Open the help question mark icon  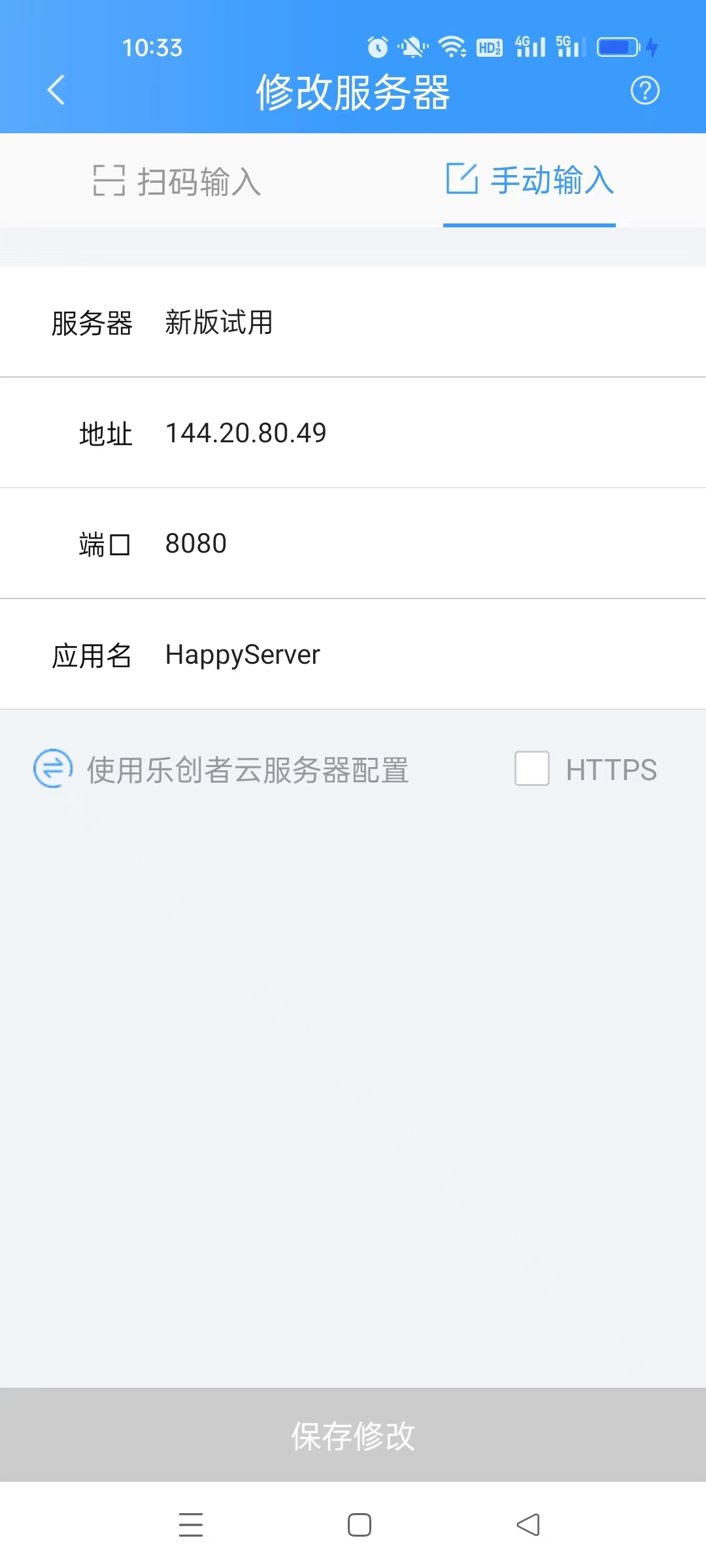click(x=645, y=90)
